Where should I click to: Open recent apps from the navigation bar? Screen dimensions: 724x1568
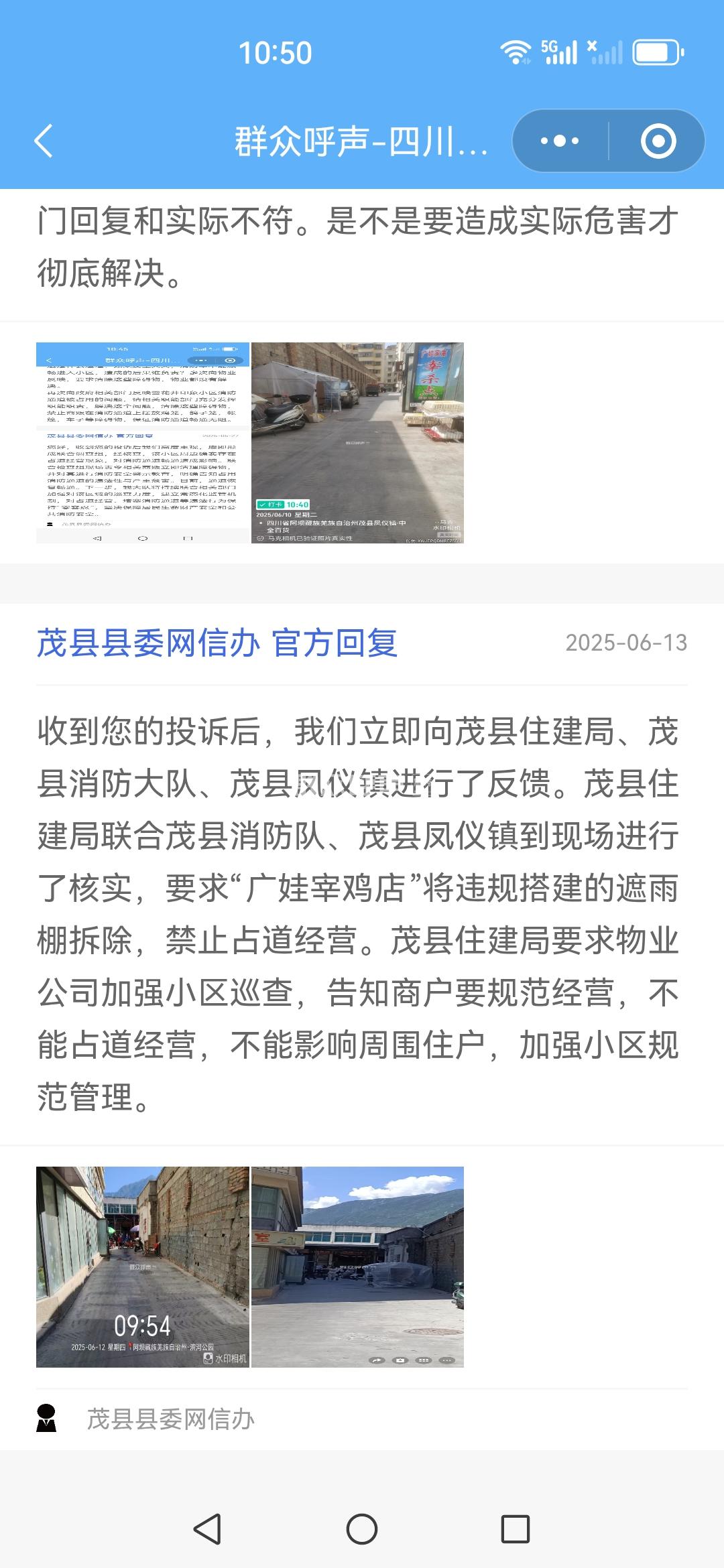point(516,1529)
